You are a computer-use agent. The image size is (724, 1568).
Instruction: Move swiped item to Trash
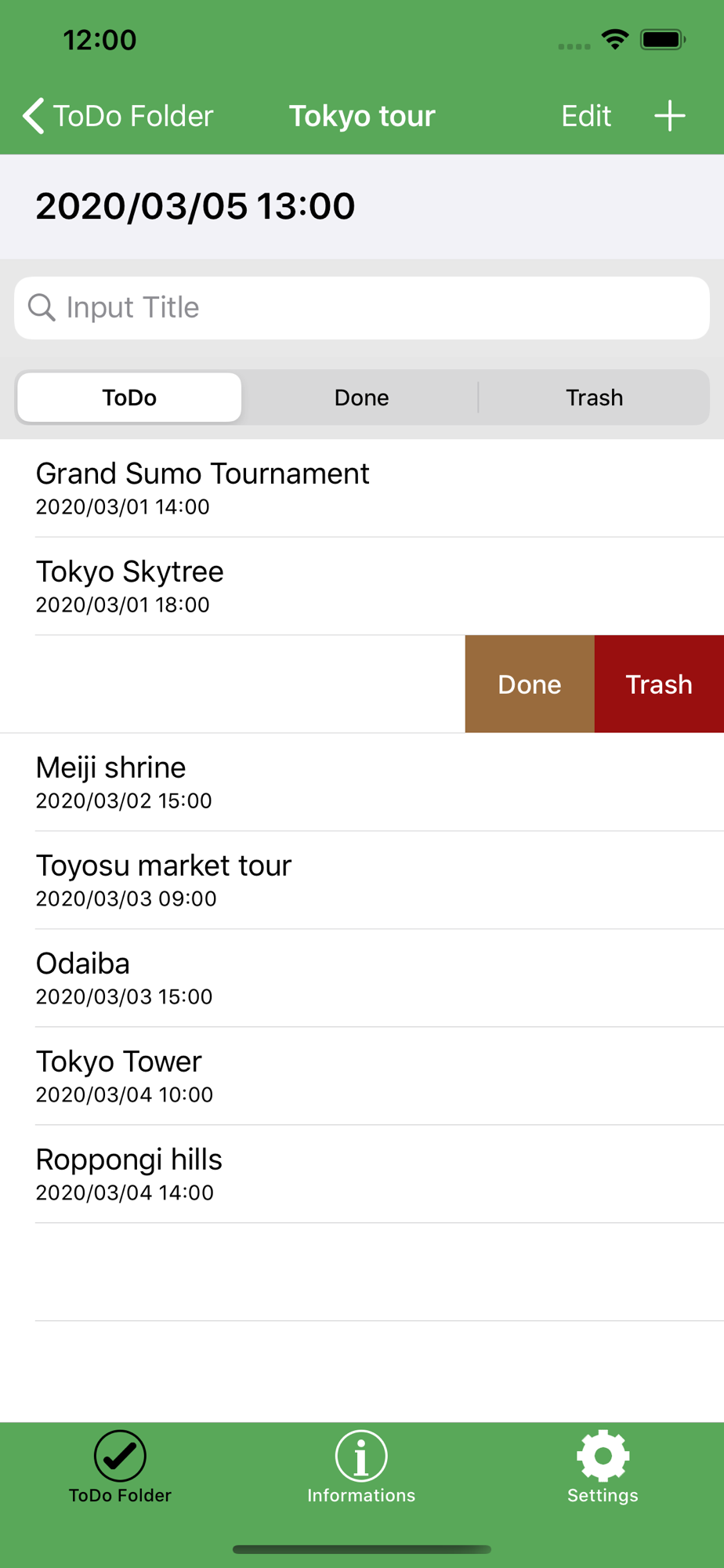coord(659,684)
